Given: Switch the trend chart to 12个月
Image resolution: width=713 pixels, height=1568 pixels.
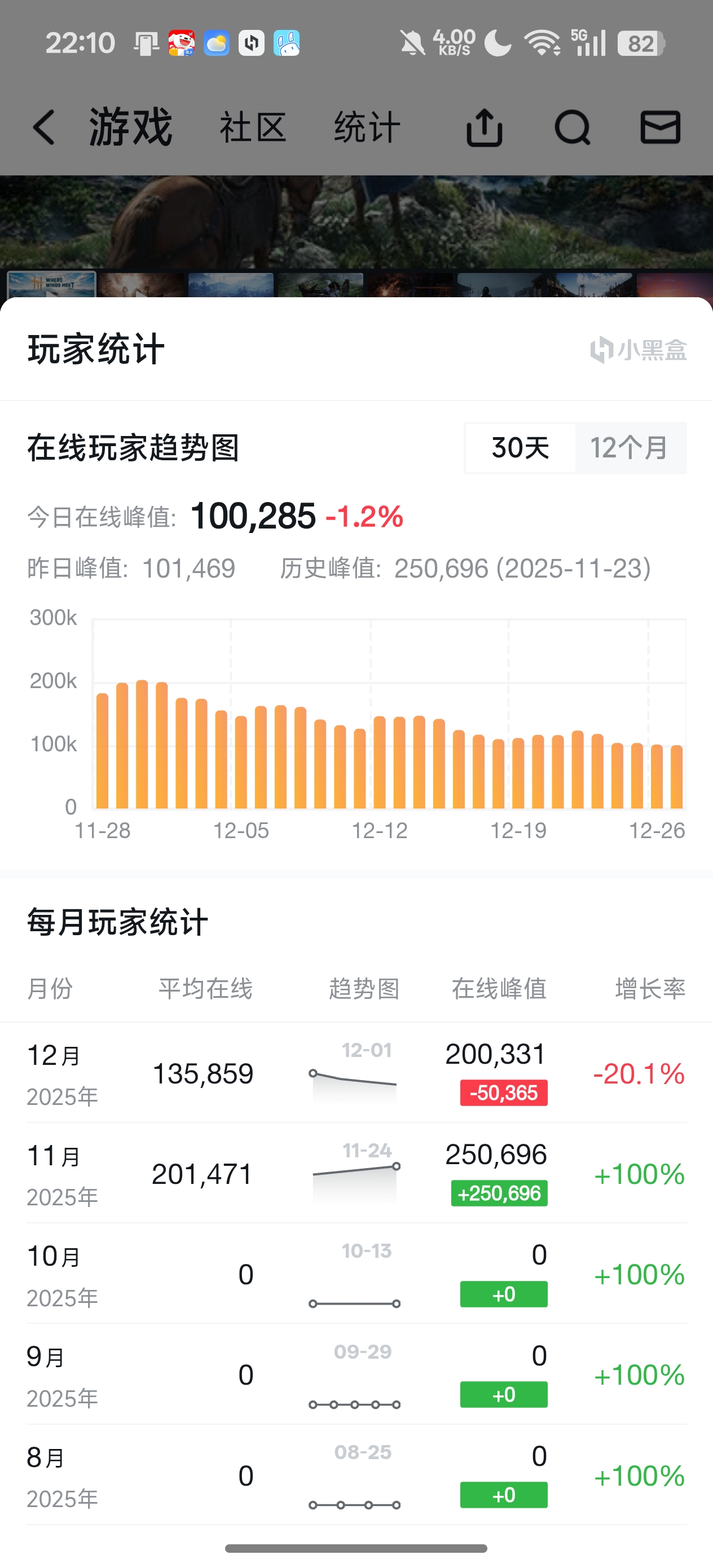Looking at the screenshot, I should pyautogui.click(x=630, y=448).
